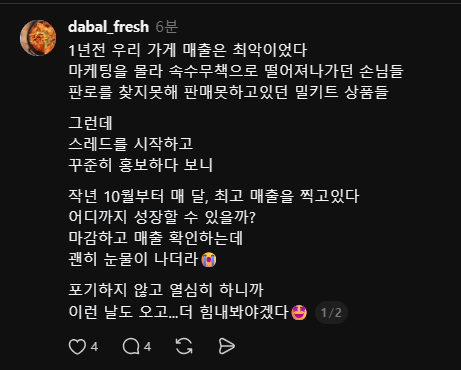Share the post with the send icon
The width and height of the screenshot is (461, 370).
click(227, 346)
